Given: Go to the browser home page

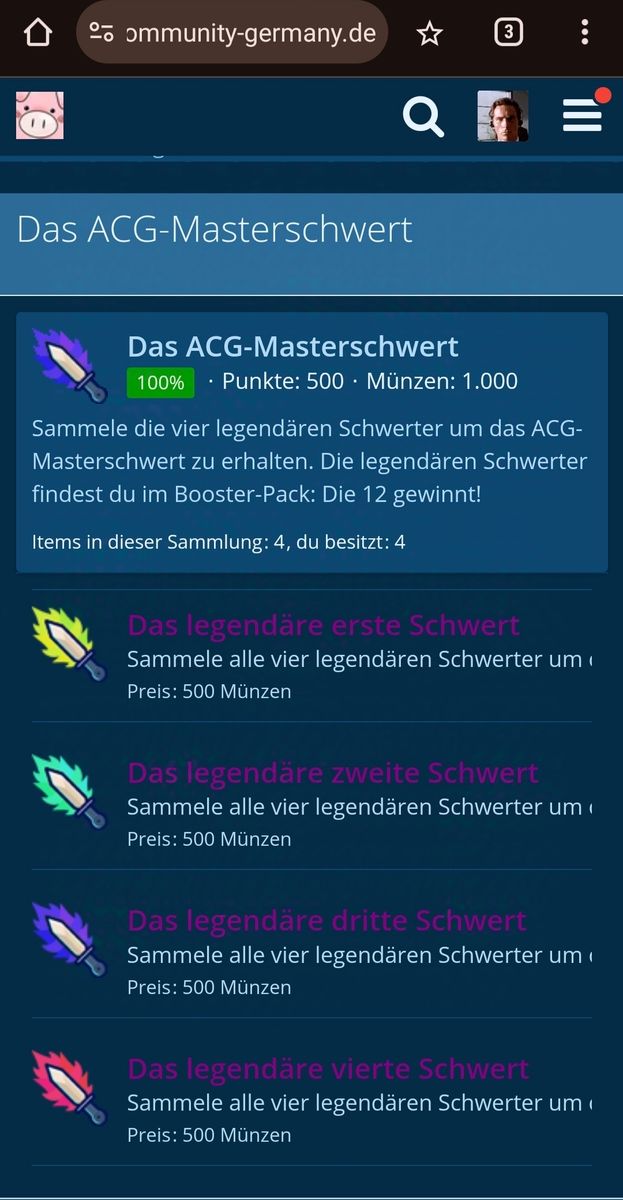Looking at the screenshot, I should pyautogui.click(x=37, y=33).
